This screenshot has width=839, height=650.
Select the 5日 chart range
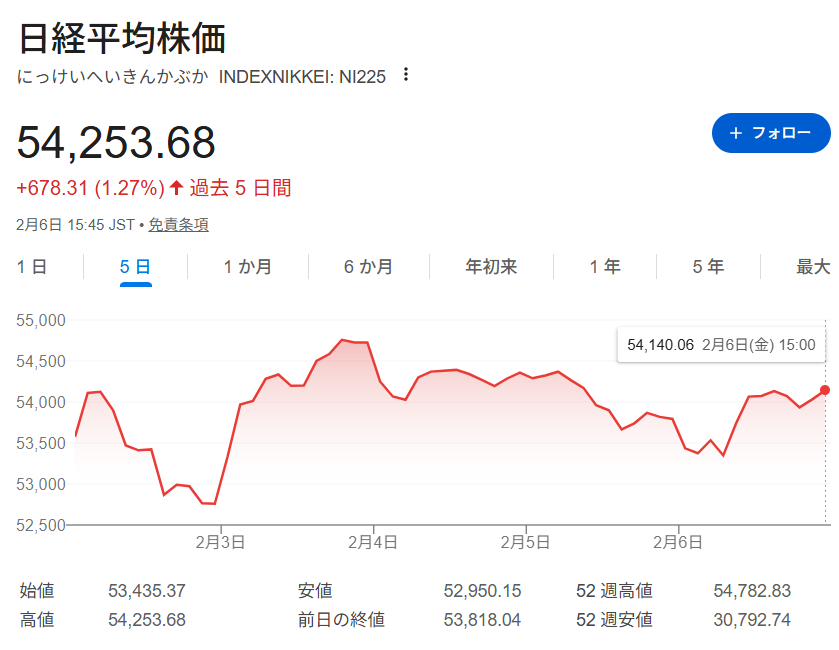click(x=135, y=267)
